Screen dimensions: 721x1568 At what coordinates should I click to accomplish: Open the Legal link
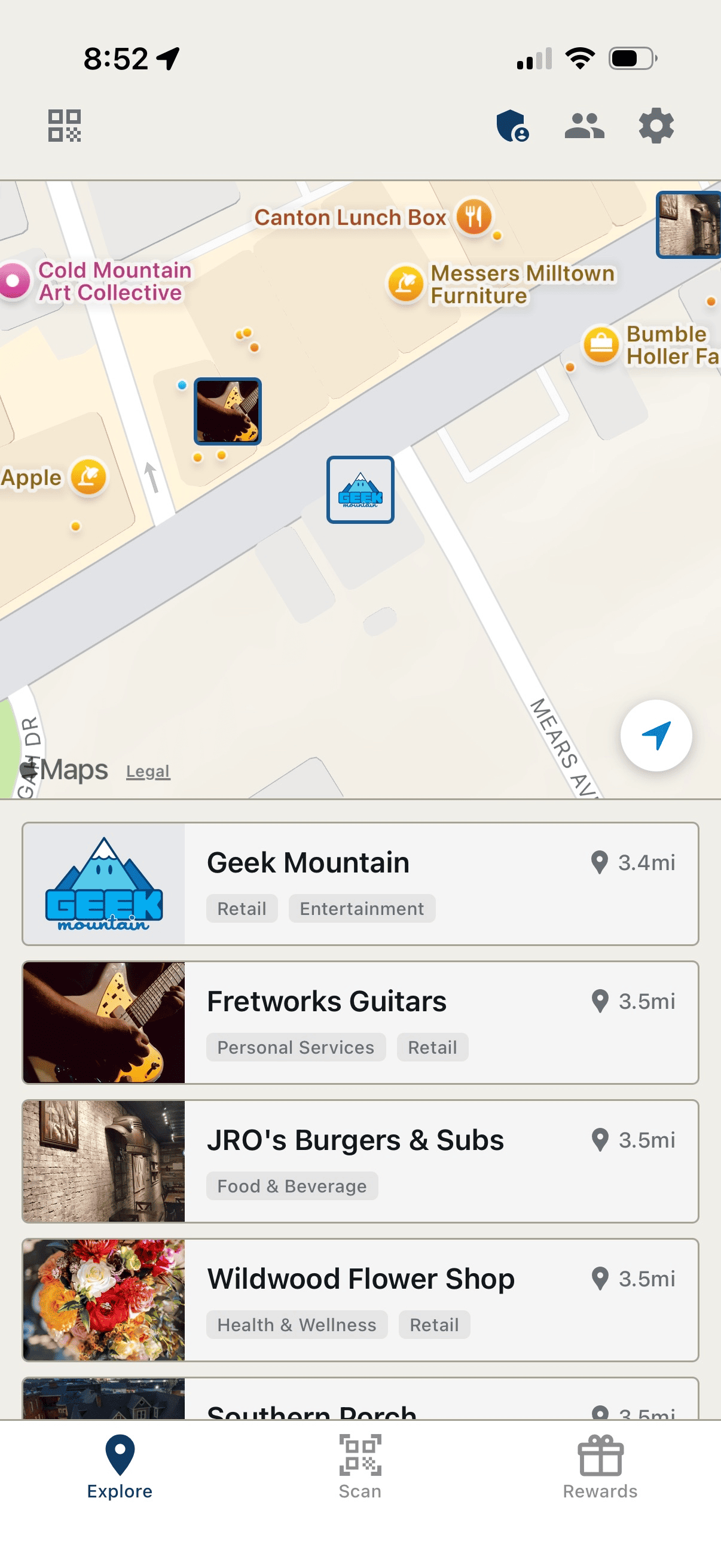click(147, 771)
